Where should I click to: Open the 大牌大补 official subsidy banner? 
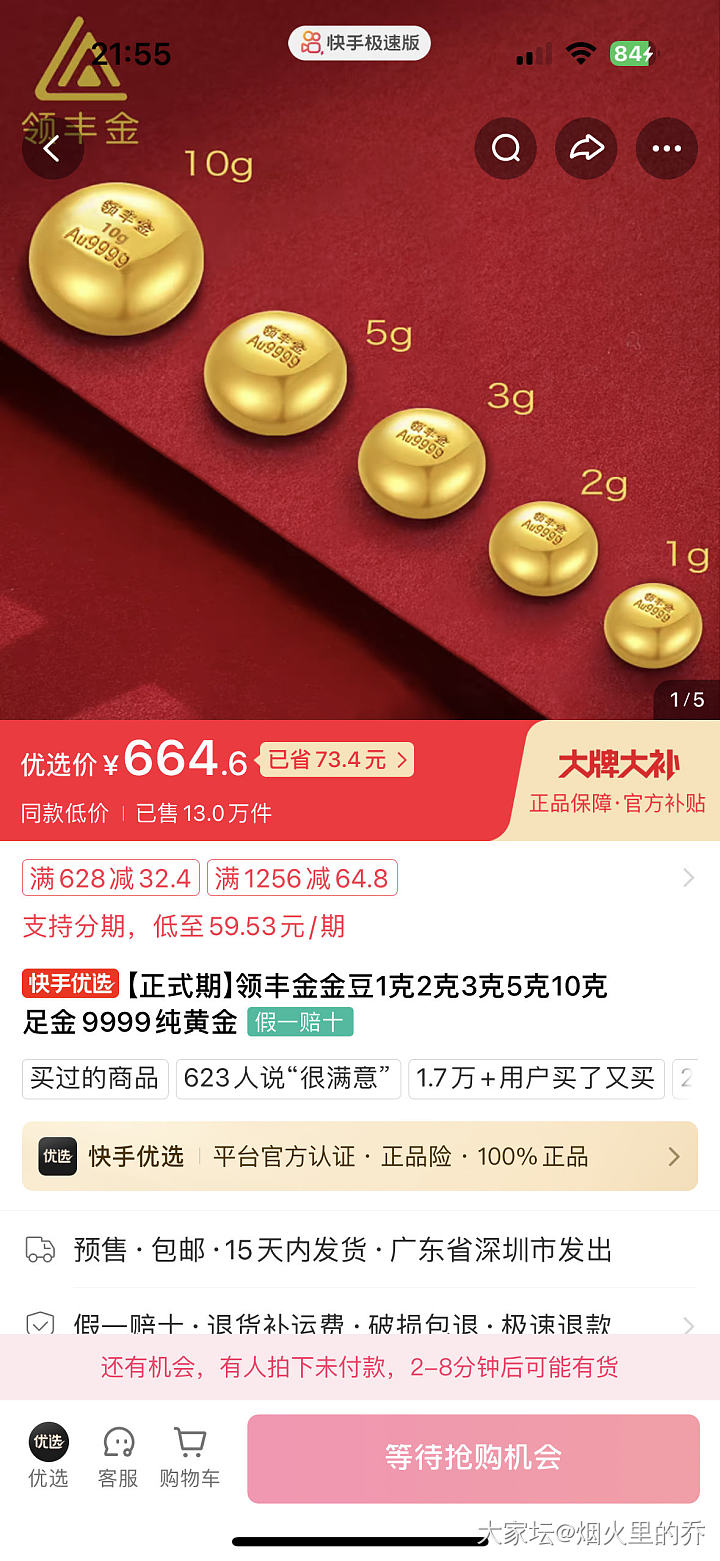click(618, 780)
